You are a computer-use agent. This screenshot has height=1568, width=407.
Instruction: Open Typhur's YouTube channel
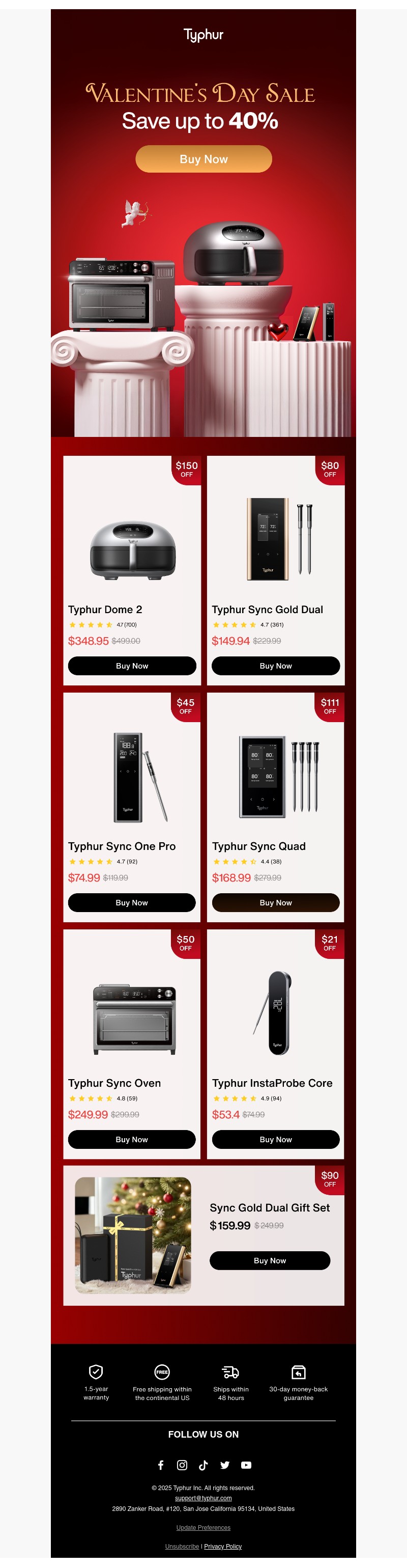pyautogui.click(x=246, y=1465)
